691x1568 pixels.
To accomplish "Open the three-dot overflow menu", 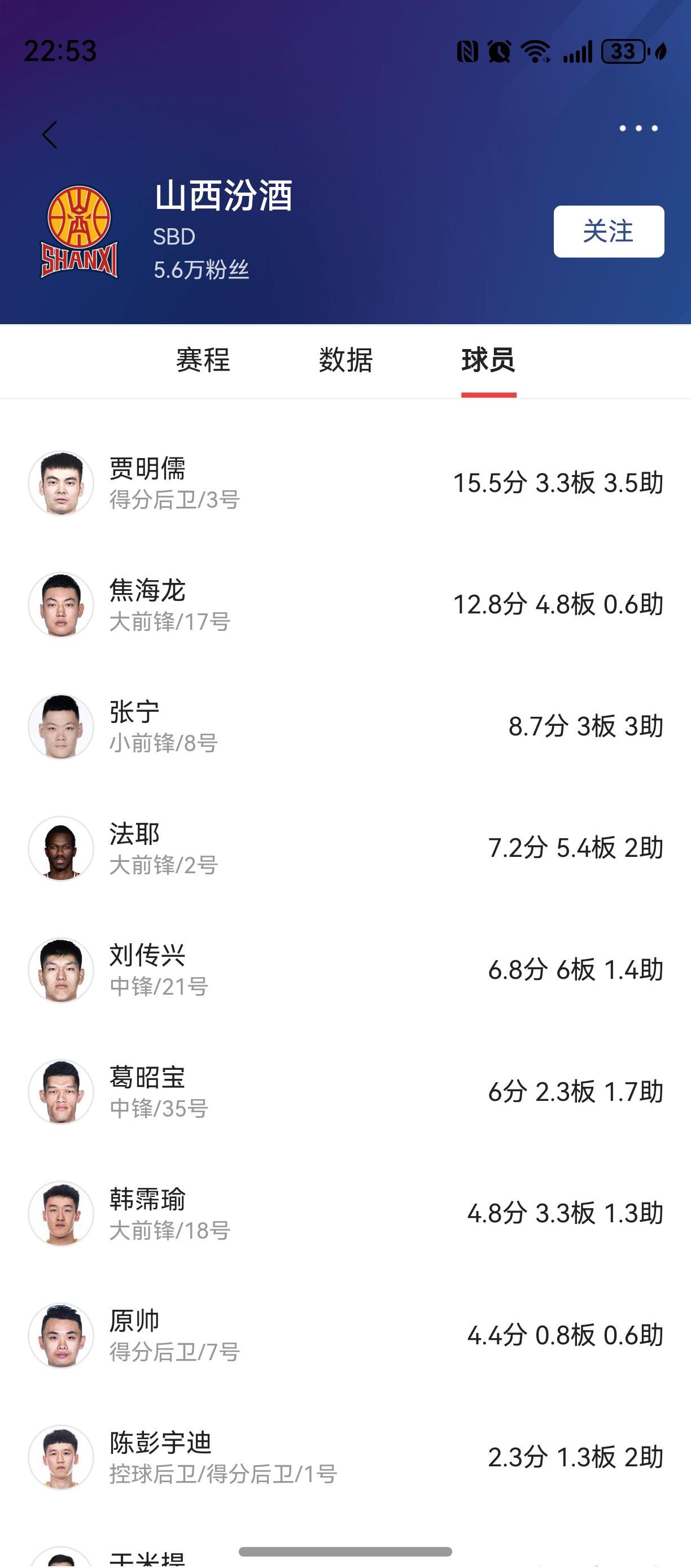I will tap(638, 128).
